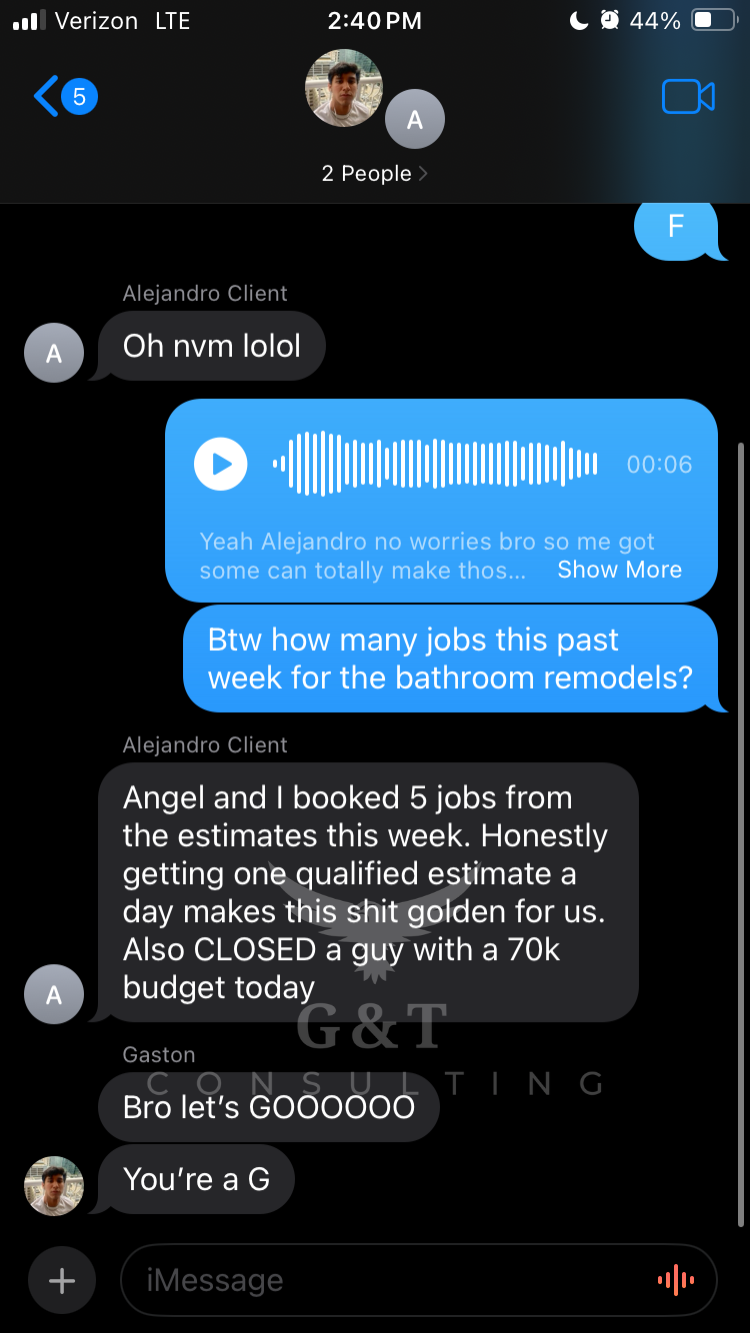Expand voice transcript with Show More
The image size is (750, 1334).
click(x=619, y=570)
